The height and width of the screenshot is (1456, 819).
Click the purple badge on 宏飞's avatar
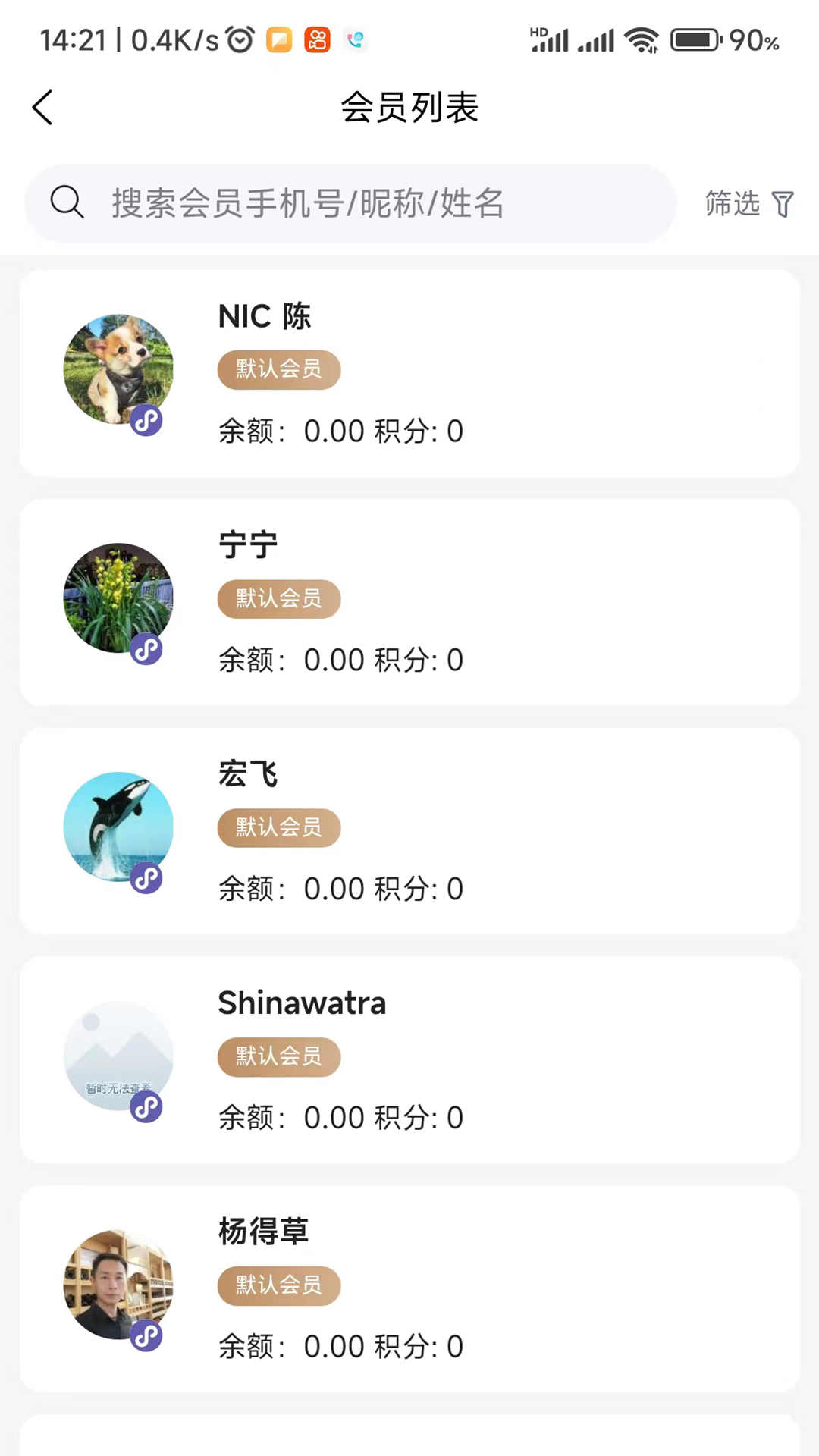[x=146, y=877]
